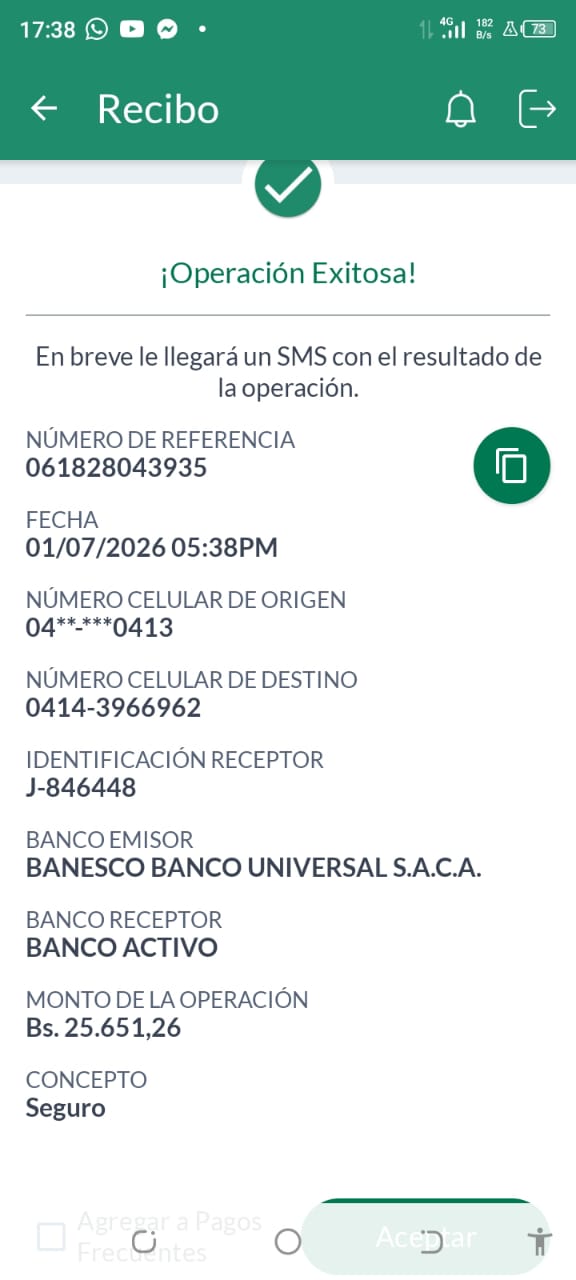
Task: Confirm the receipt with Aceptar
Action: tap(426, 1237)
